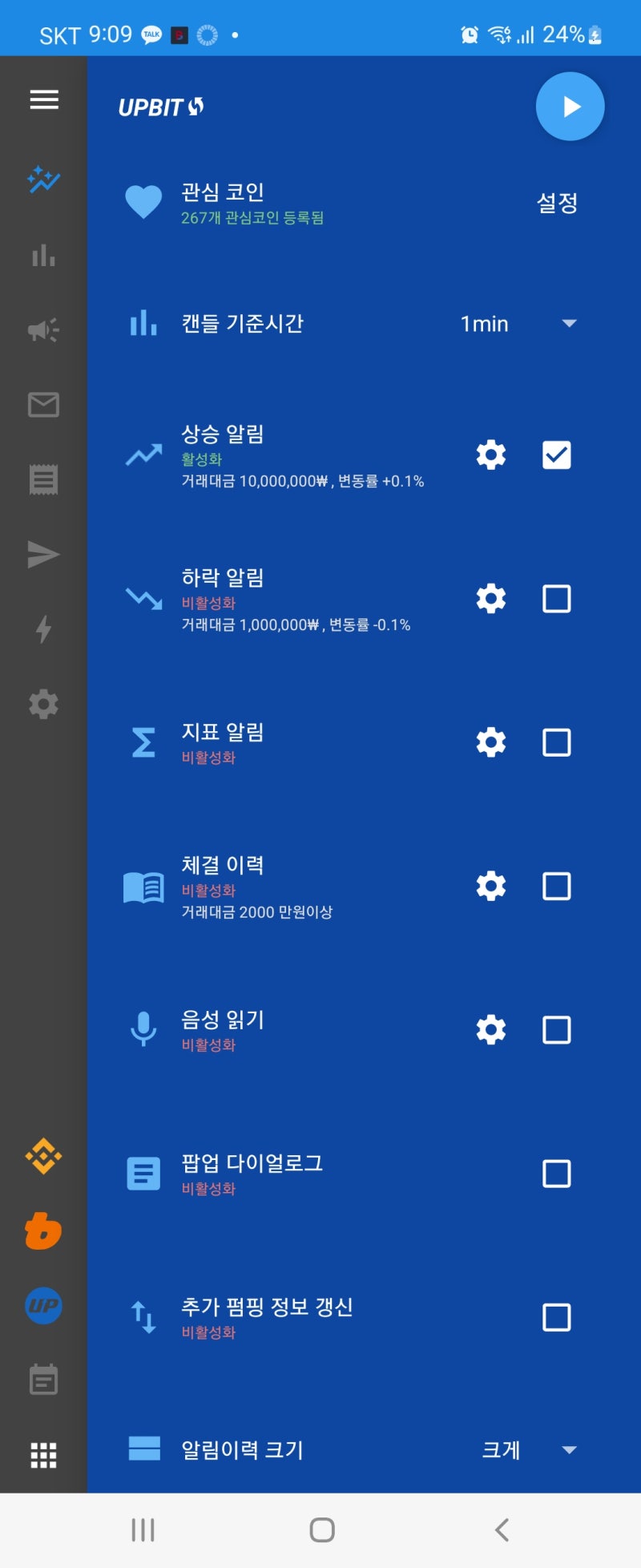Enable the 팝업 다이얼로그 checkbox

click(556, 1174)
